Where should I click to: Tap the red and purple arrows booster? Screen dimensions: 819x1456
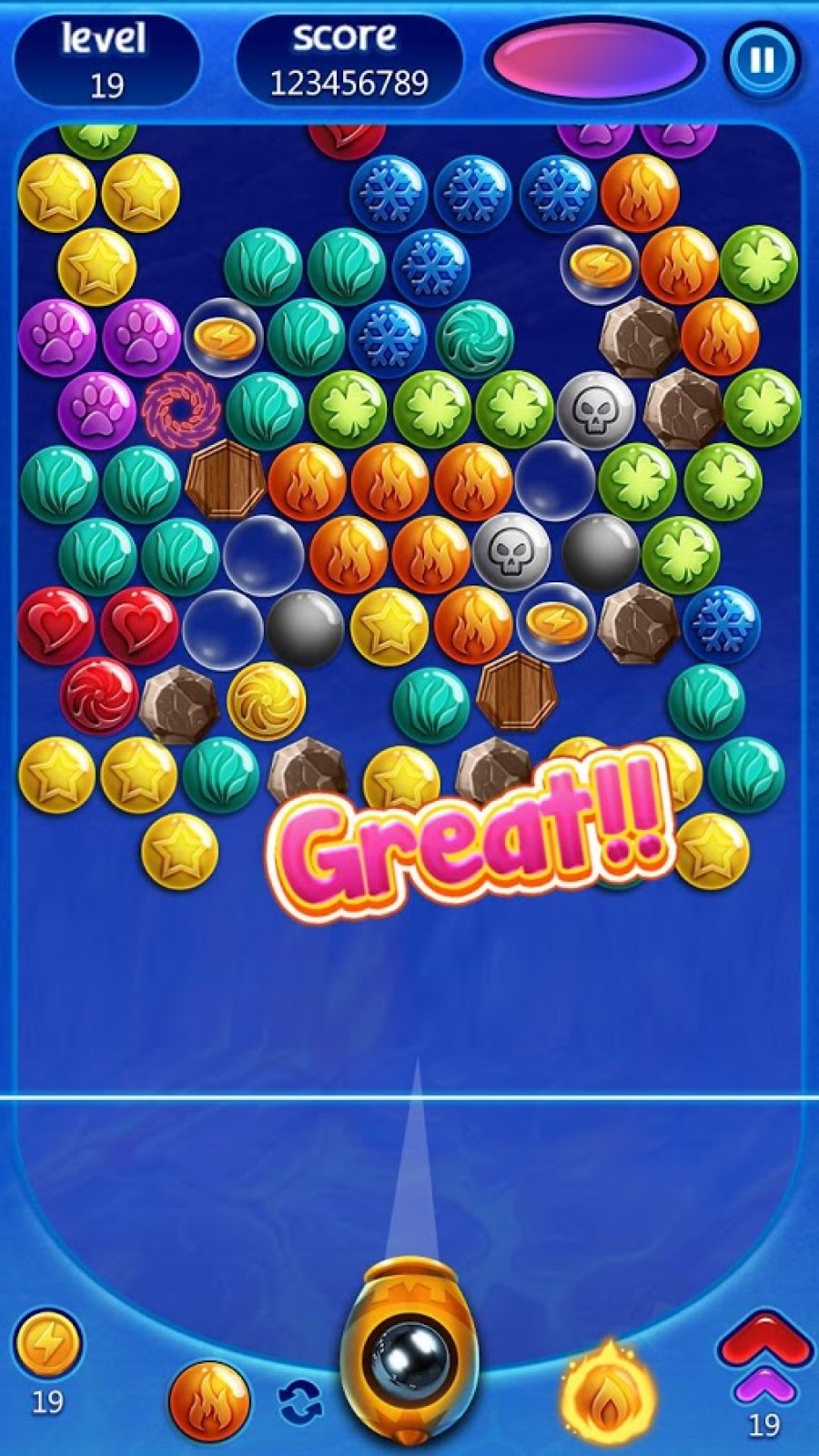click(x=765, y=1359)
